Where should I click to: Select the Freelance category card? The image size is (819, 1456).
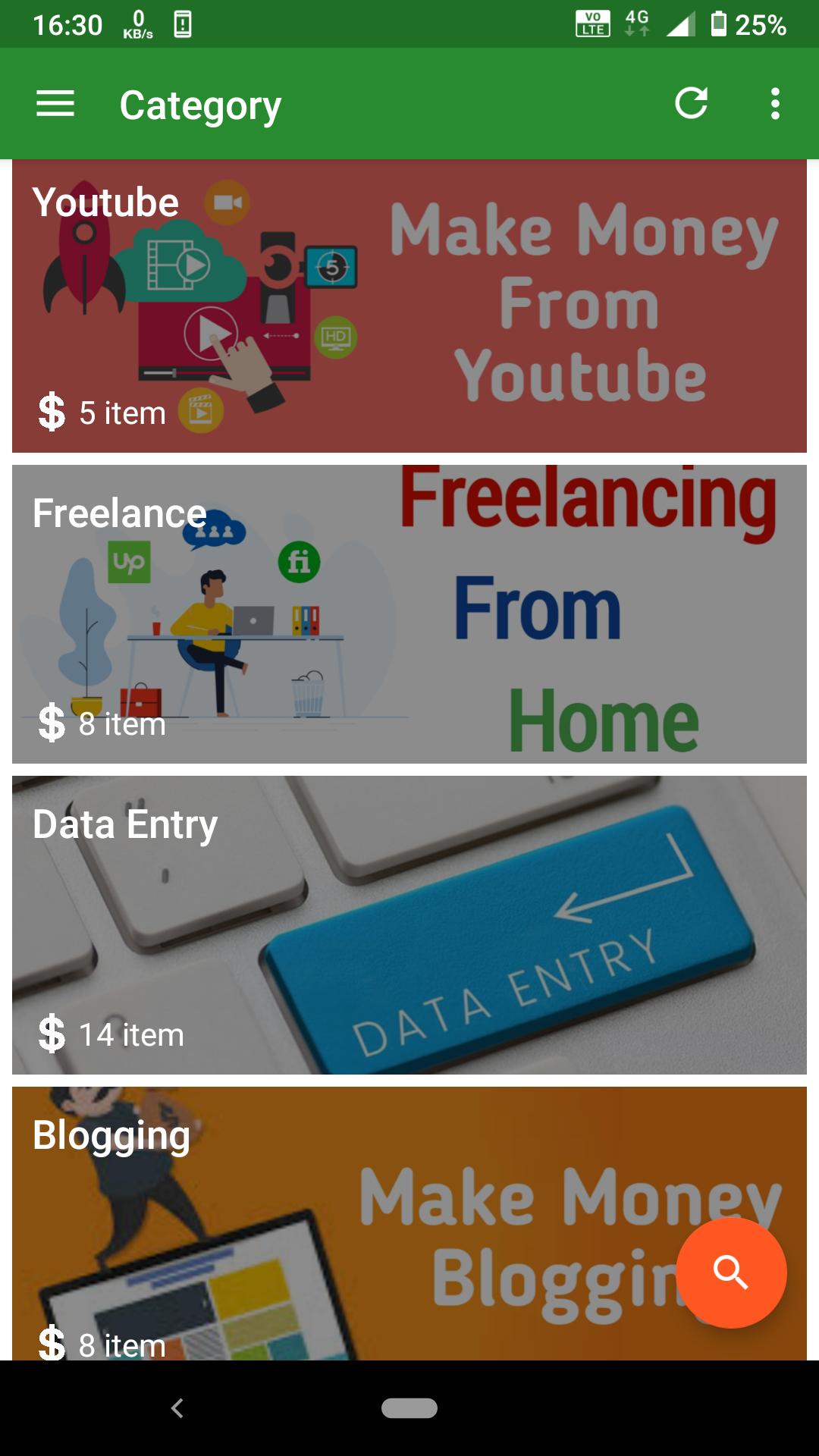pos(409,614)
